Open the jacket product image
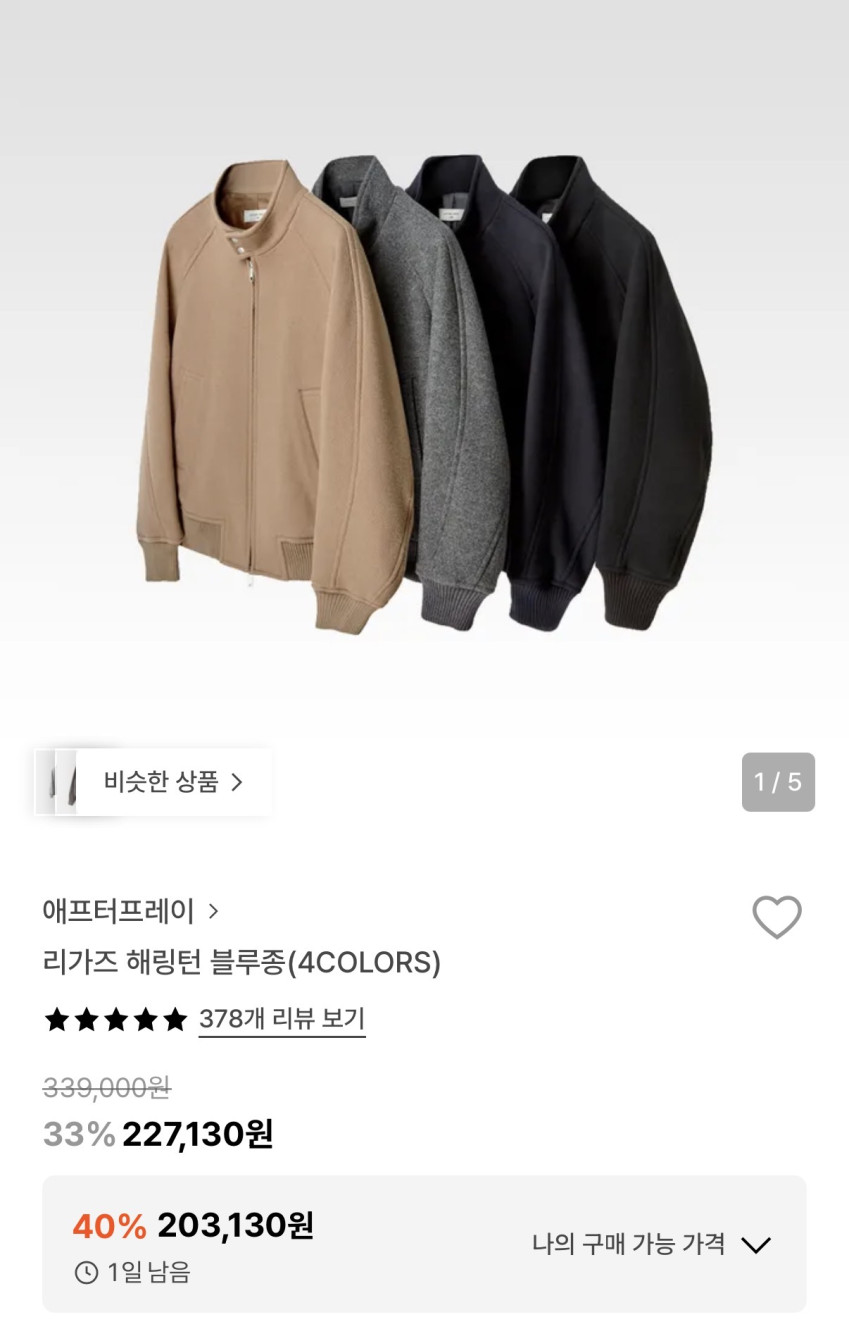The height and width of the screenshot is (1329, 849). pos(424,390)
